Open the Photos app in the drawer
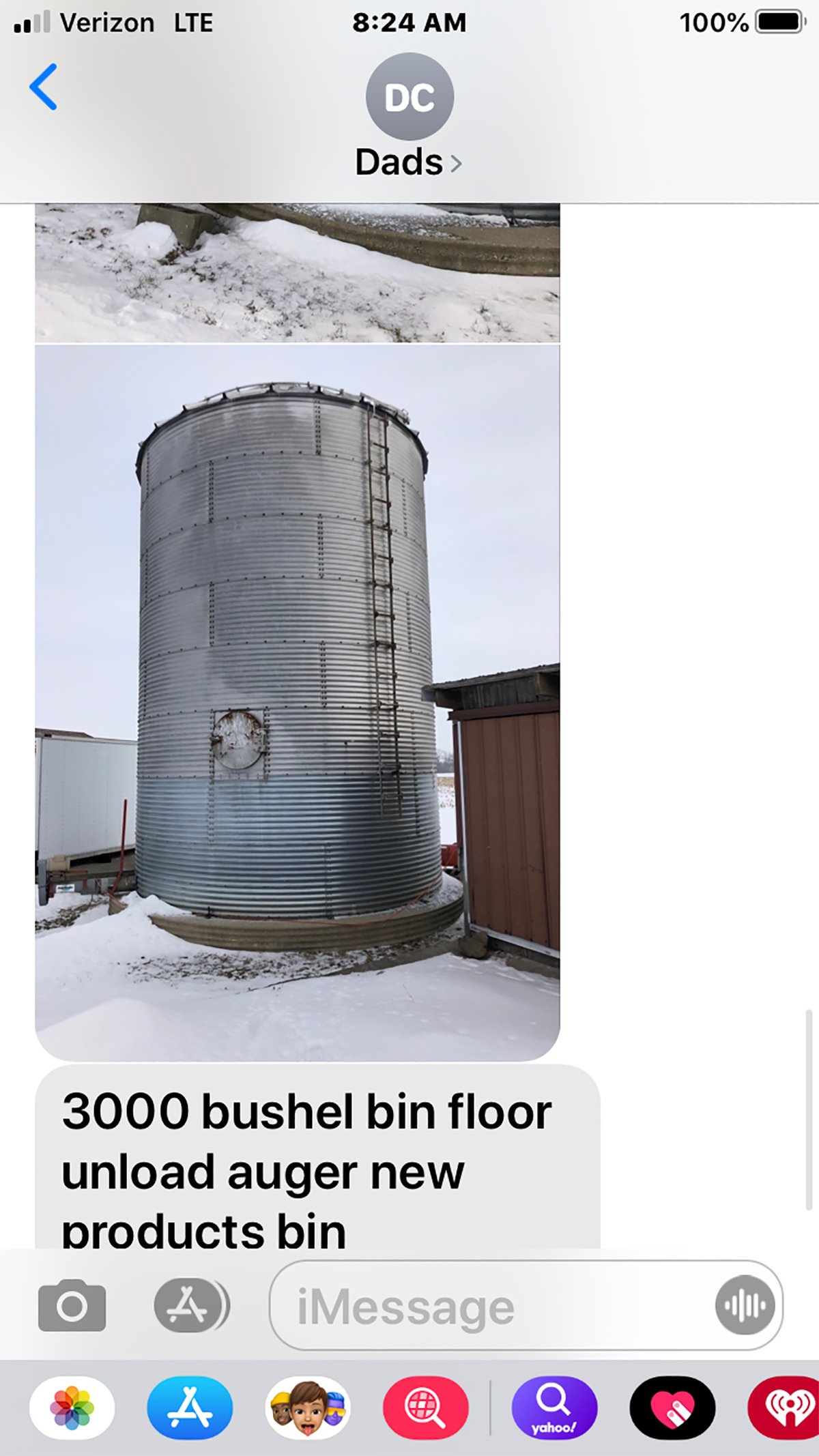 point(72,1408)
